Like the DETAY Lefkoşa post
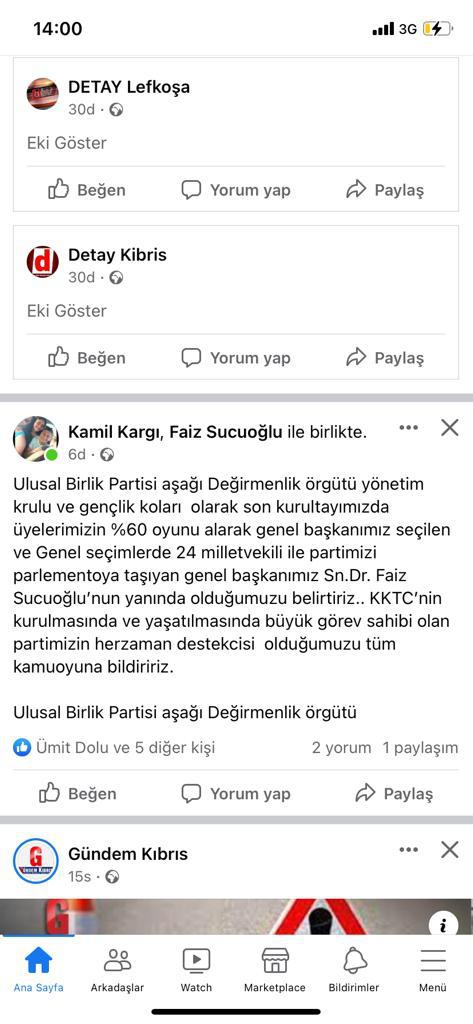 [x=86, y=190]
